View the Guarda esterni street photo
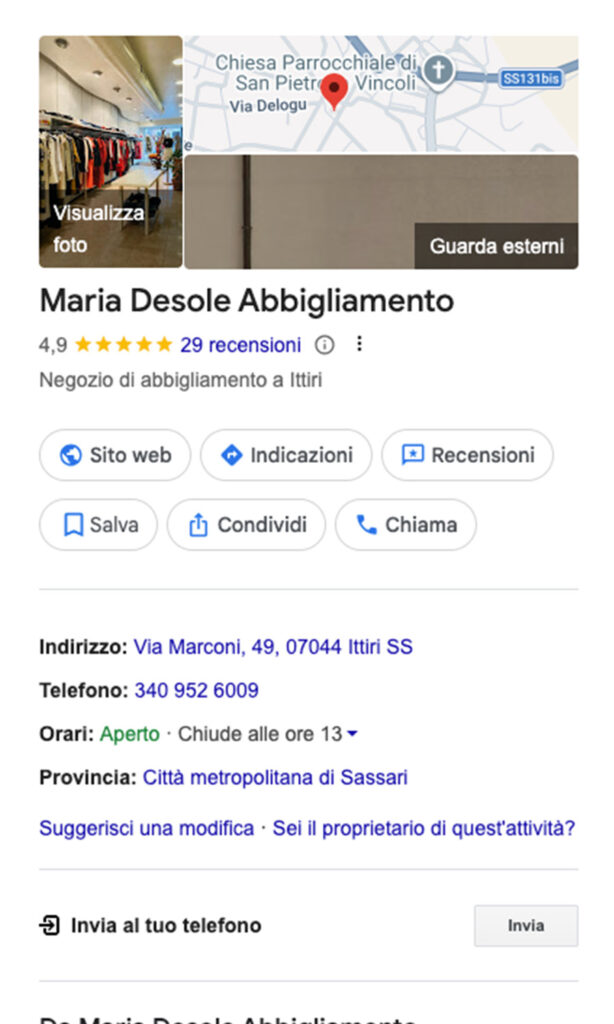 (380, 211)
